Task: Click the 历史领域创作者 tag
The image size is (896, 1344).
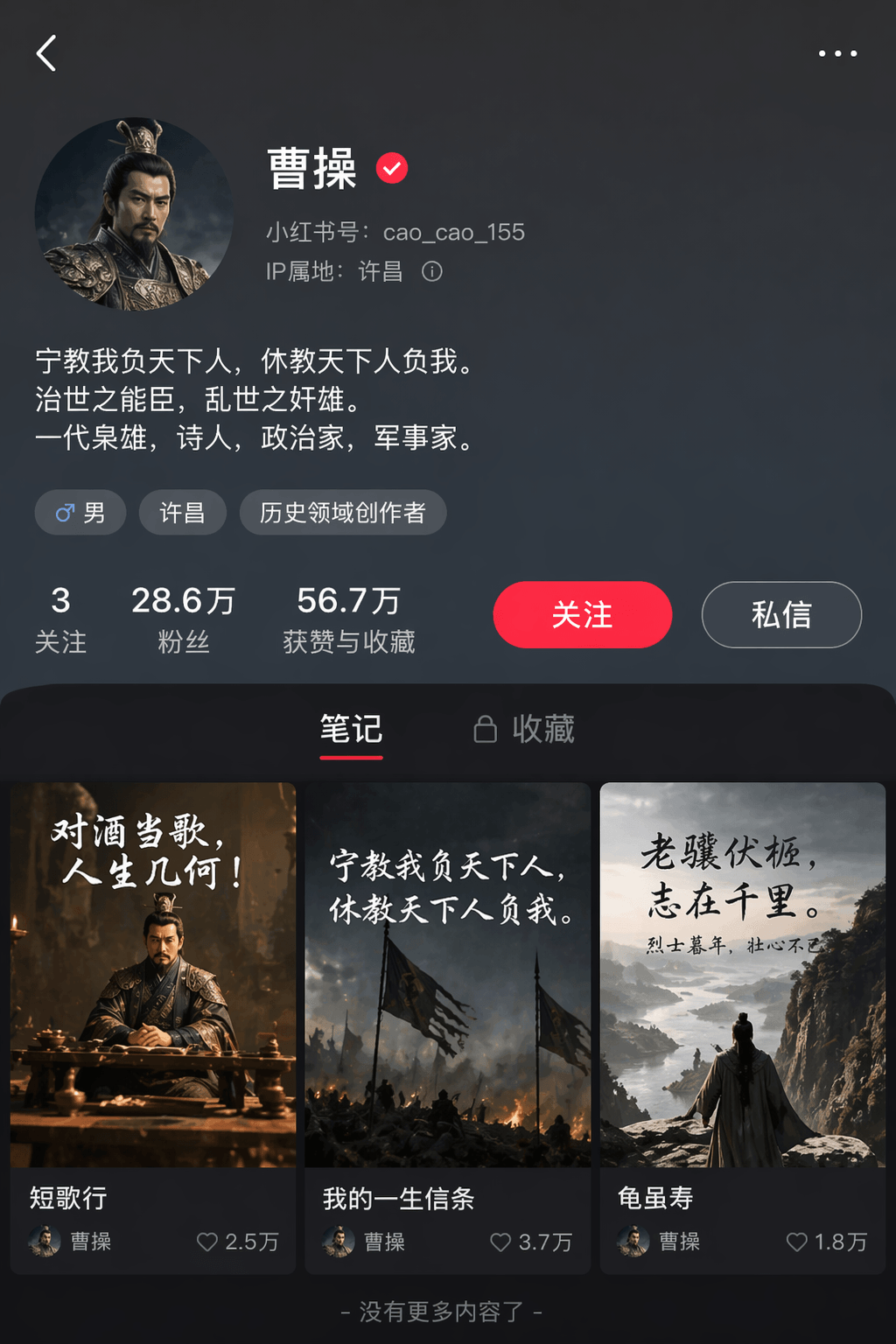Action: [x=343, y=513]
